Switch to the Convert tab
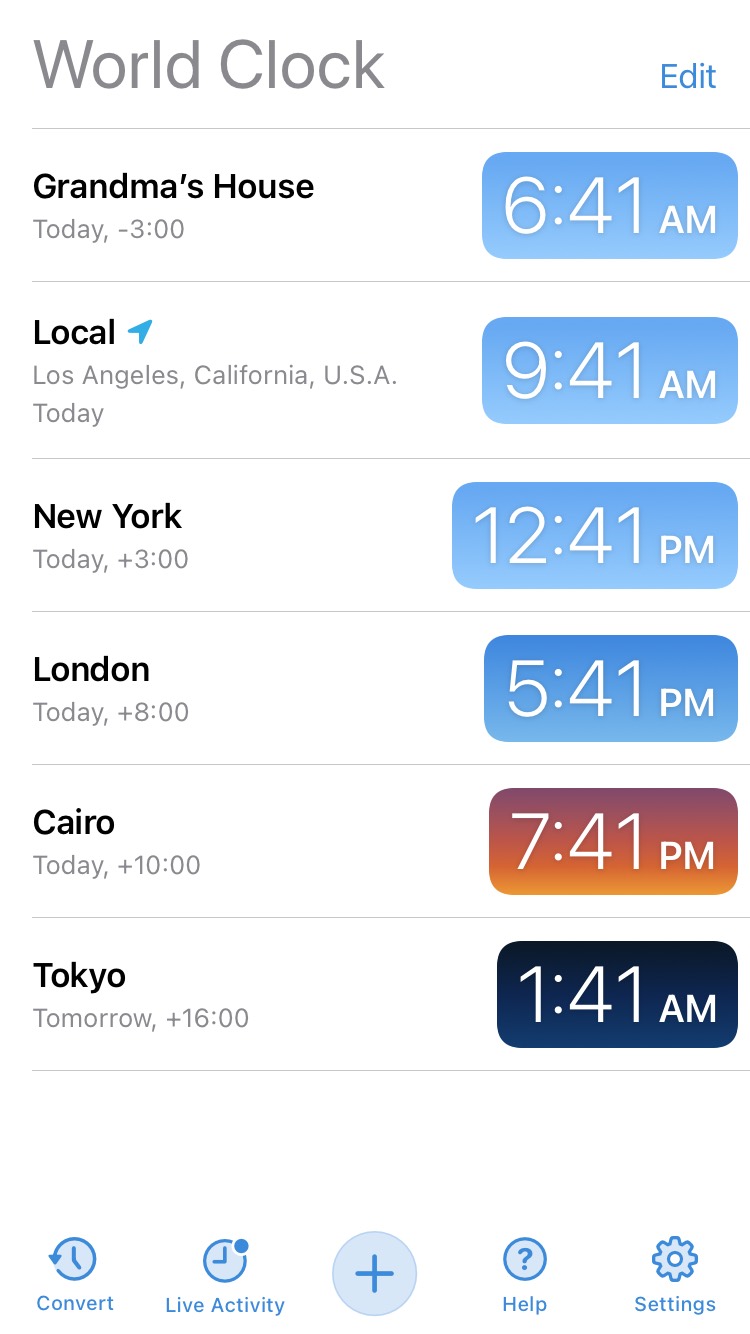This screenshot has height=1334, width=750. coord(75,1275)
